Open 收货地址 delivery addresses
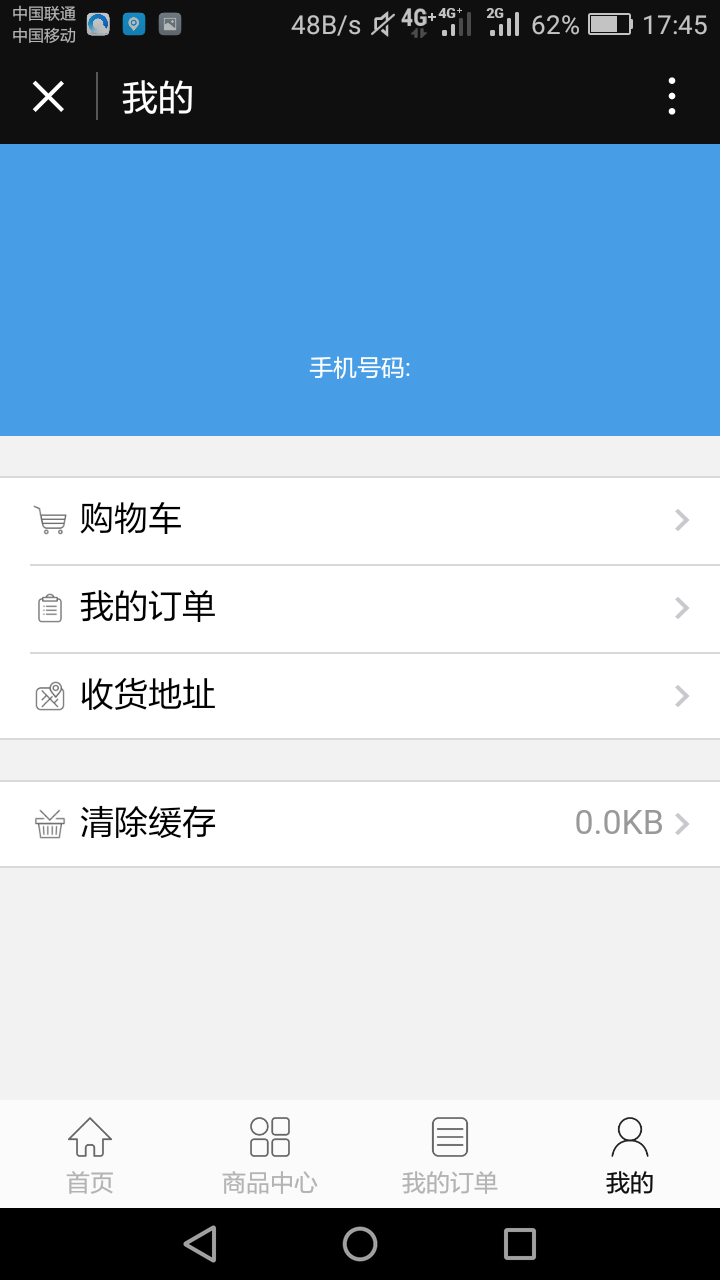 tap(360, 696)
